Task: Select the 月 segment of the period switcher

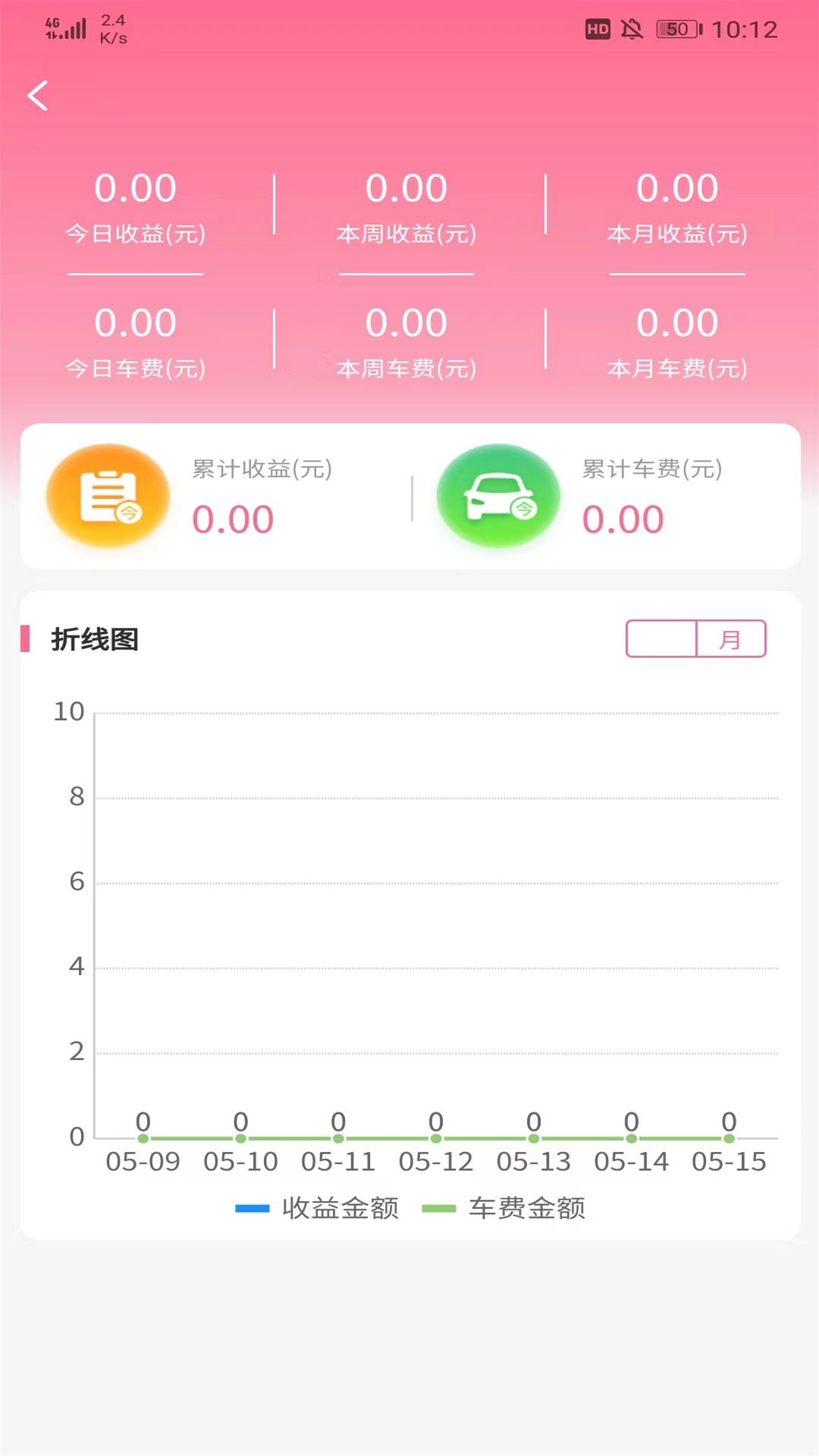Action: tap(730, 639)
